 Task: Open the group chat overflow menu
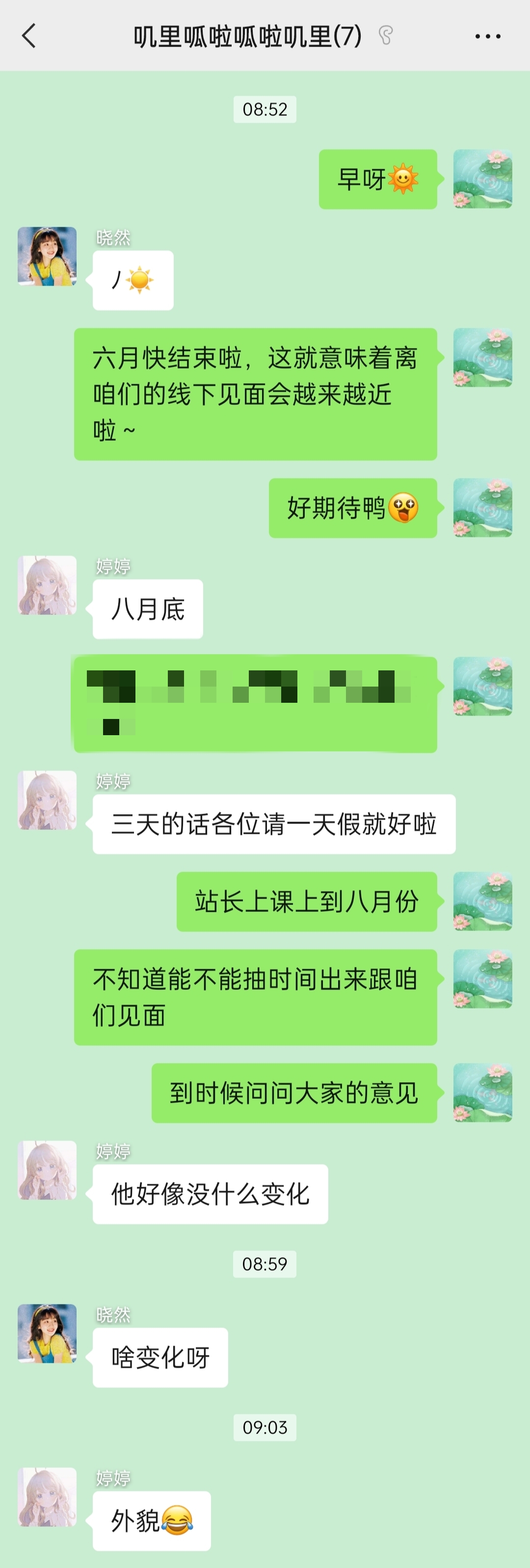[487, 36]
